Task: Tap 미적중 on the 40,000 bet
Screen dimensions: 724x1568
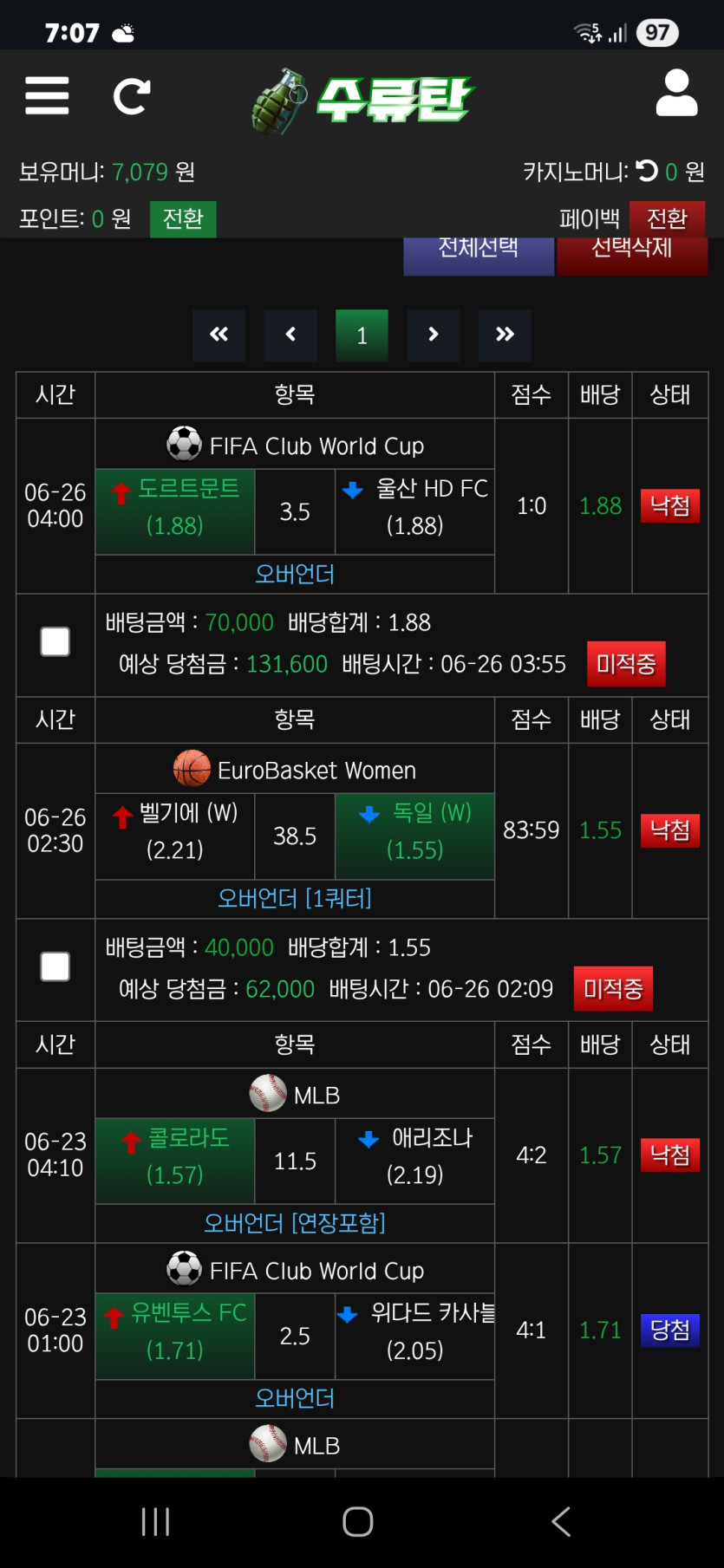Action: pos(613,989)
